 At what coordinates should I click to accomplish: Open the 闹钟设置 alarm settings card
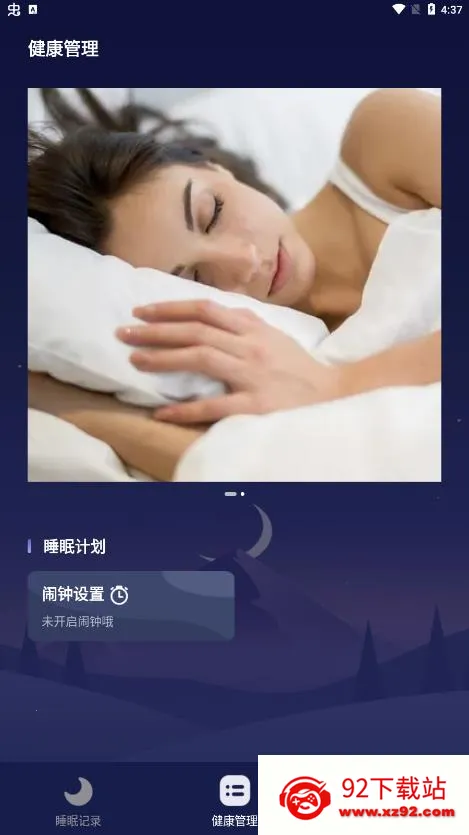click(131, 605)
